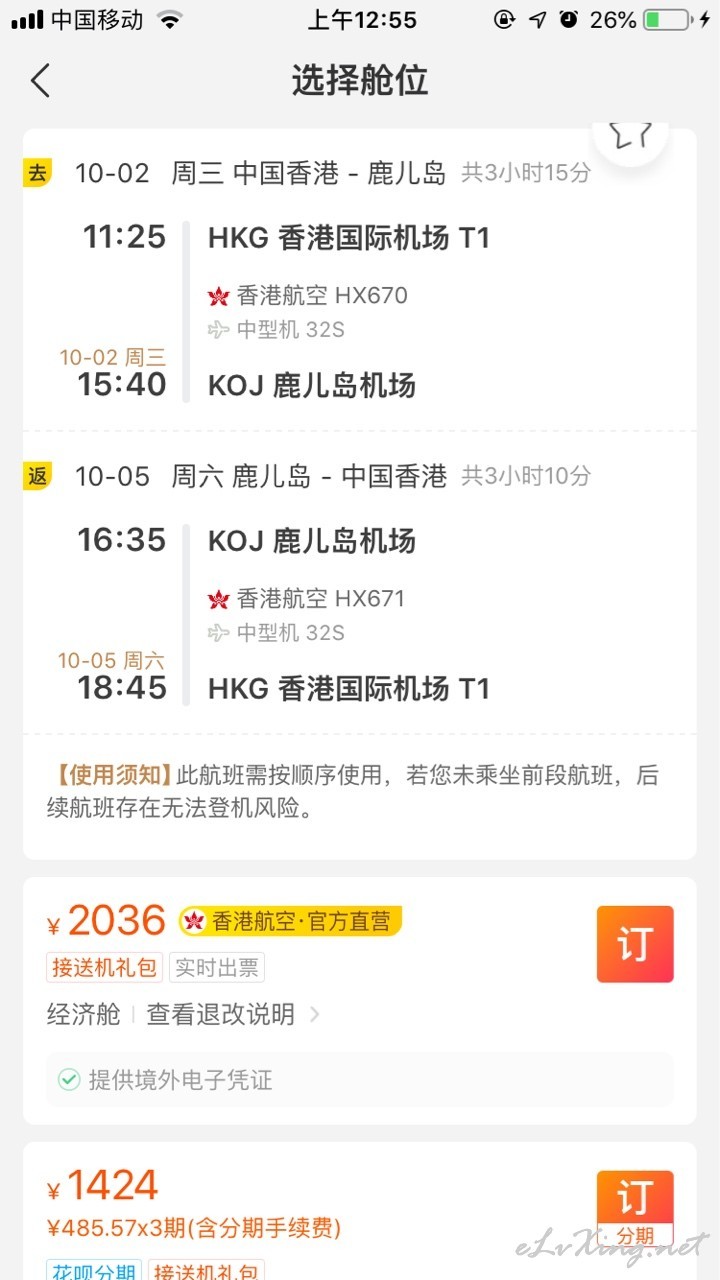Viewport: 720px width, 1280px height.
Task: Book the ¥2036 Hong Kong Airlines fare
Action: pos(635,944)
